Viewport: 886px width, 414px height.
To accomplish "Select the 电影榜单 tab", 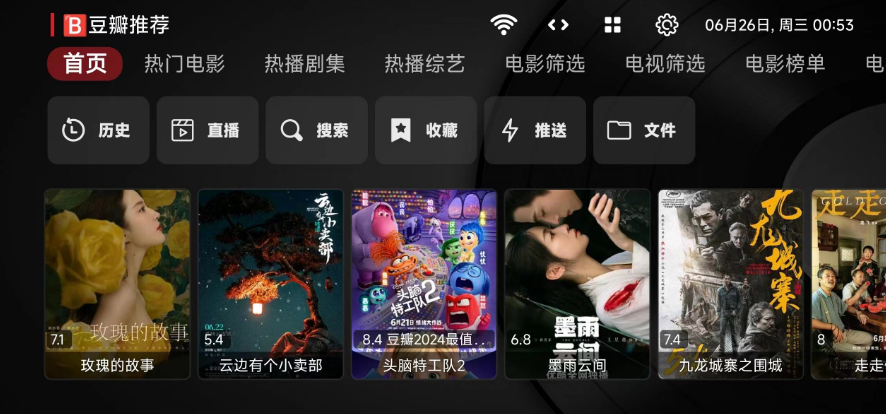I will click(x=785, y=64).
